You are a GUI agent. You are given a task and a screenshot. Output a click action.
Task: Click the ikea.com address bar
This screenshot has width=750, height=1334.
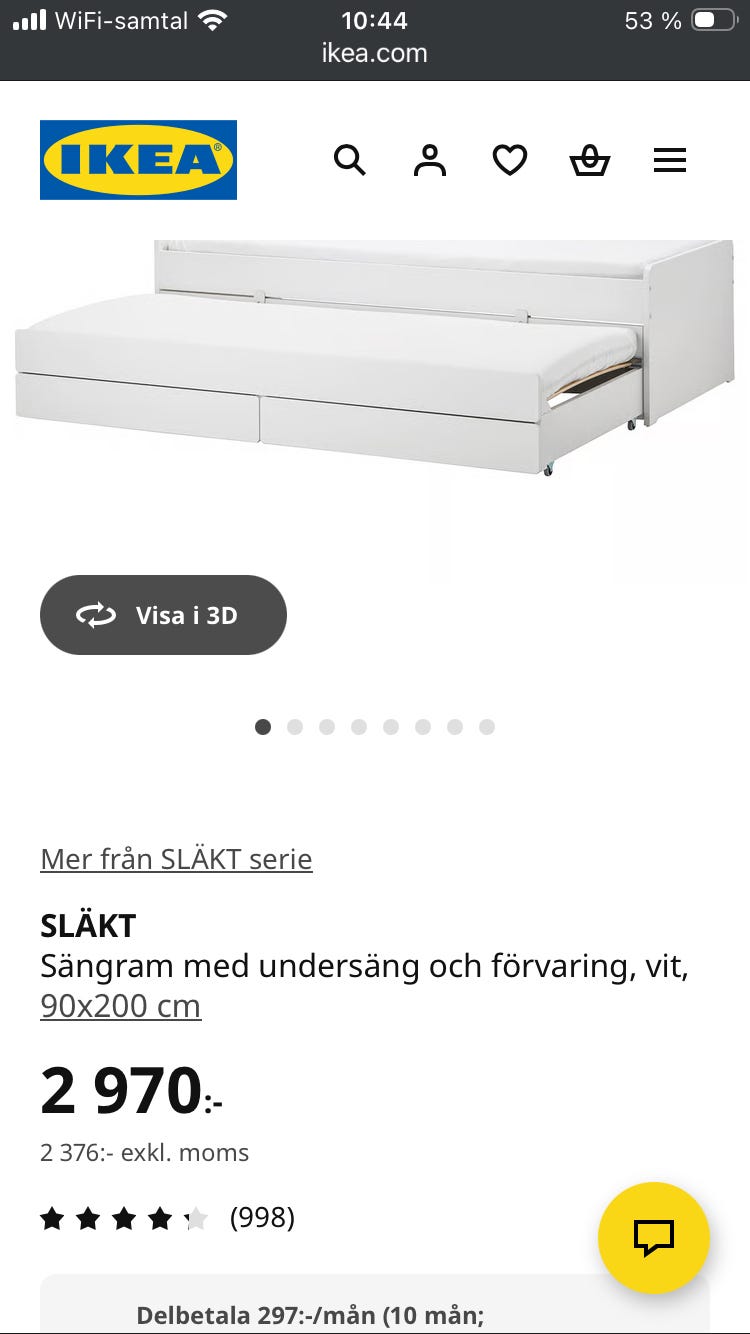[375, 53]
